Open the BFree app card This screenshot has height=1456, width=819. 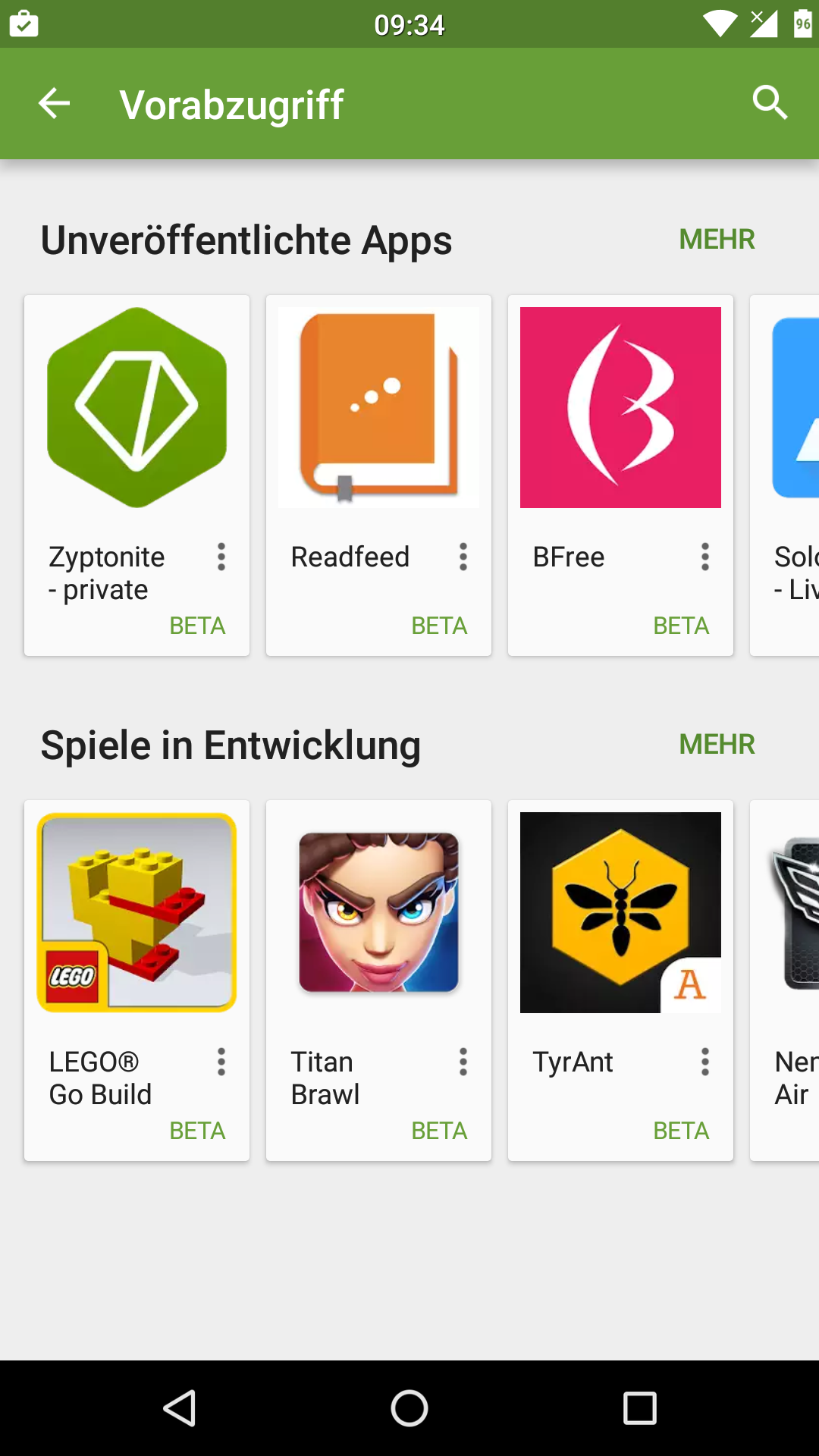coord(620,425)
